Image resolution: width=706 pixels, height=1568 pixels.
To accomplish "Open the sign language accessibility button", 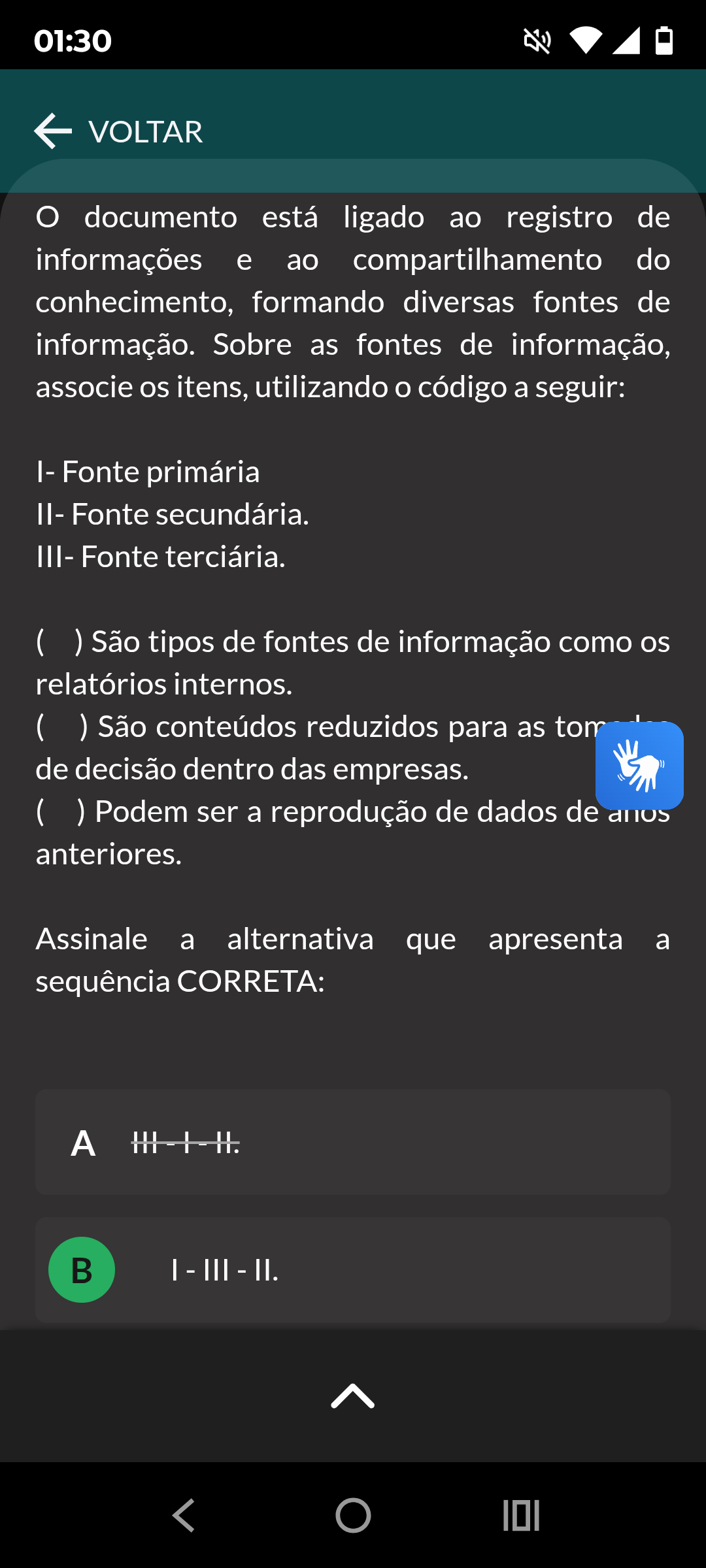I will [x=639, y=766].
